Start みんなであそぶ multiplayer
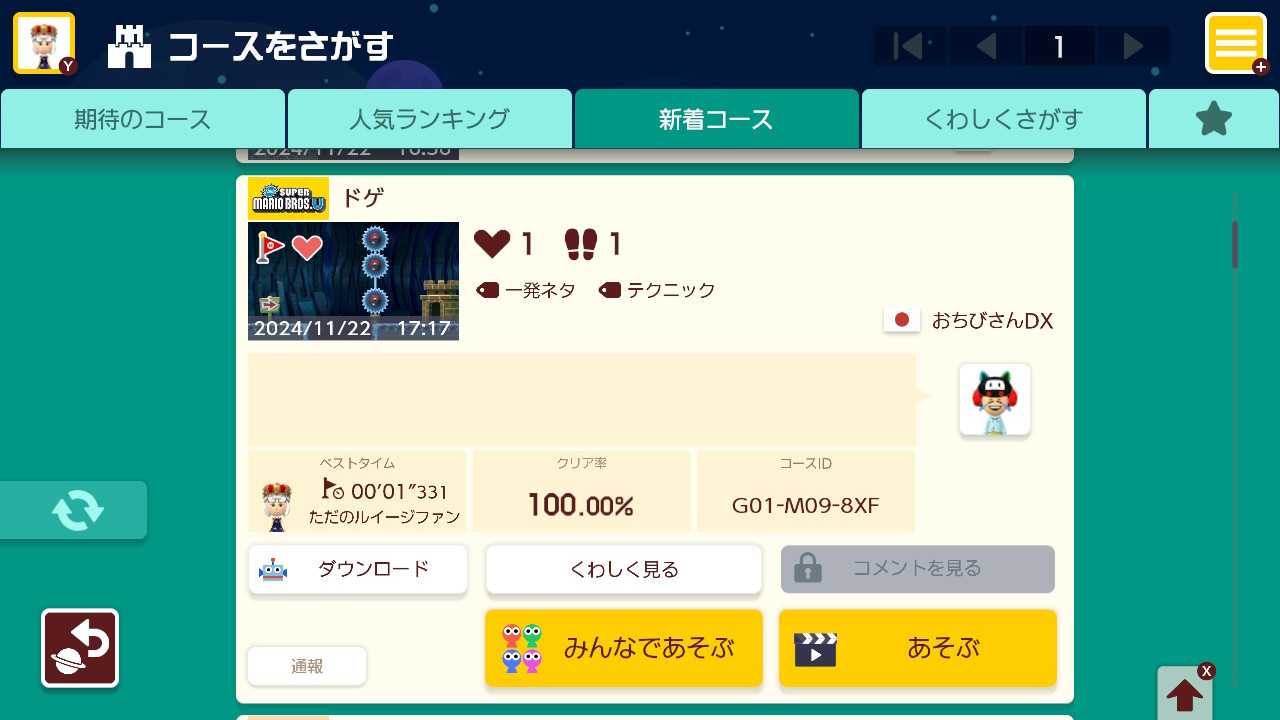Screen dimensions: 1280x720 (x=624, y=648)
